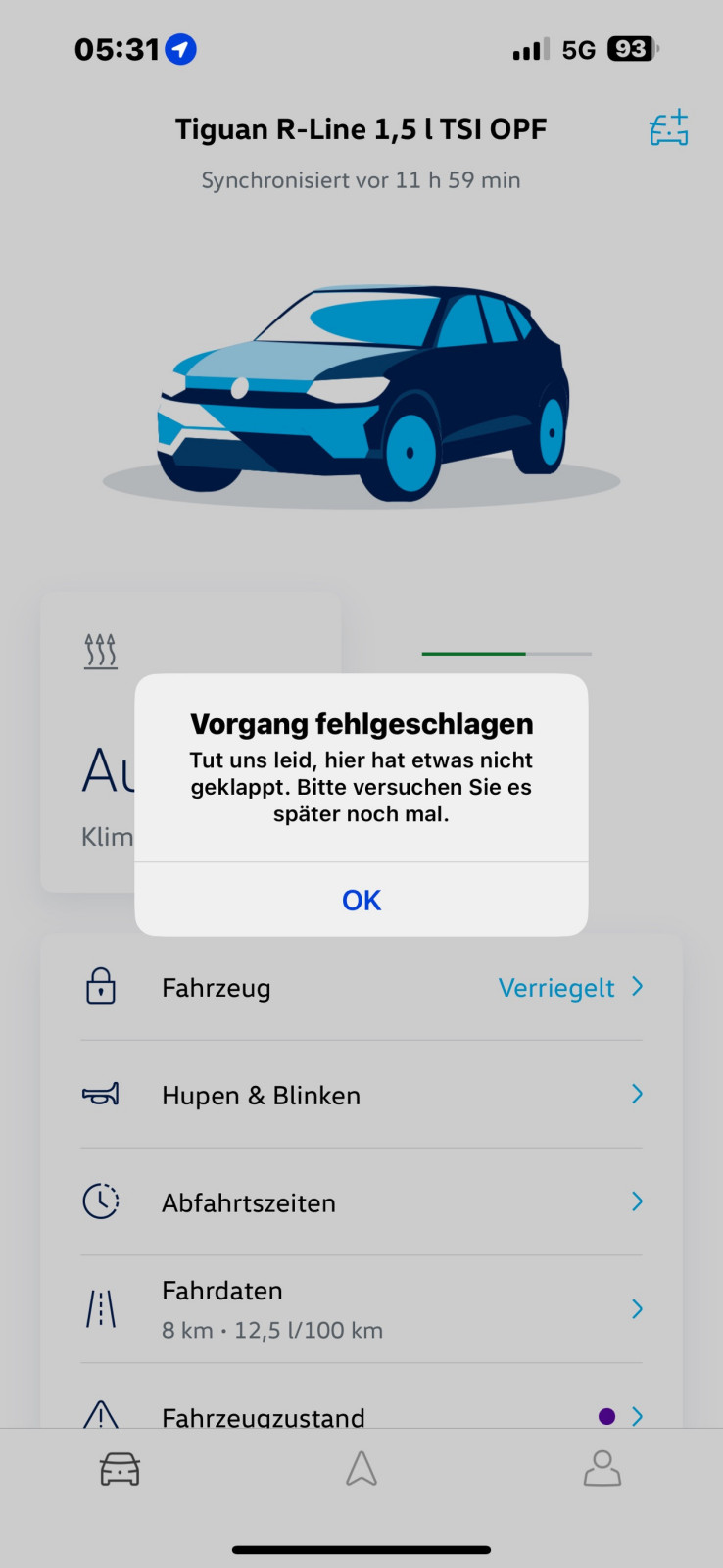Open the profile tab at bottom right
This screenshot has height=1568, width=723.
point(602,1468)
